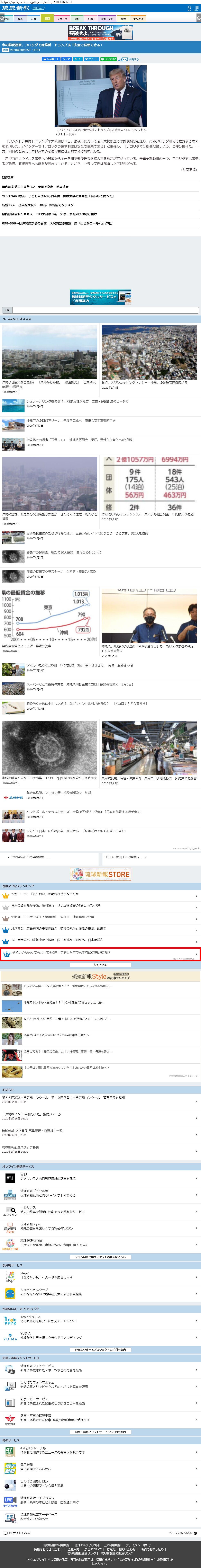
Task: Share the article via the LINE button
Action: [108, 59]
